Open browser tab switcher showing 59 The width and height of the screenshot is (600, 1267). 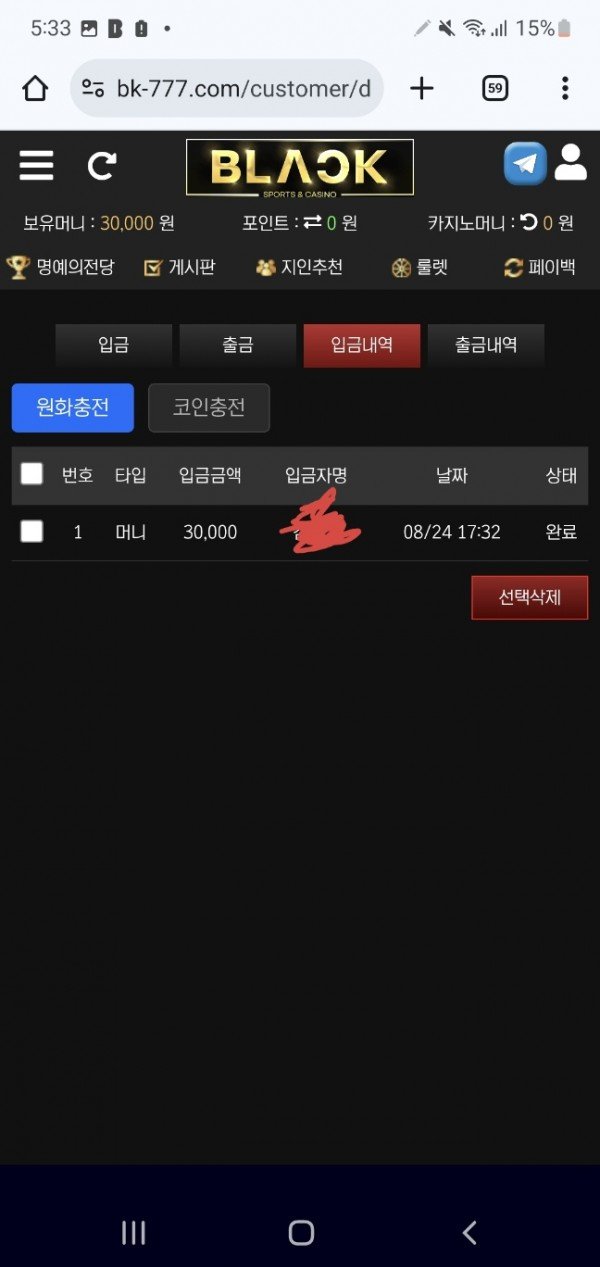(494, 88)
